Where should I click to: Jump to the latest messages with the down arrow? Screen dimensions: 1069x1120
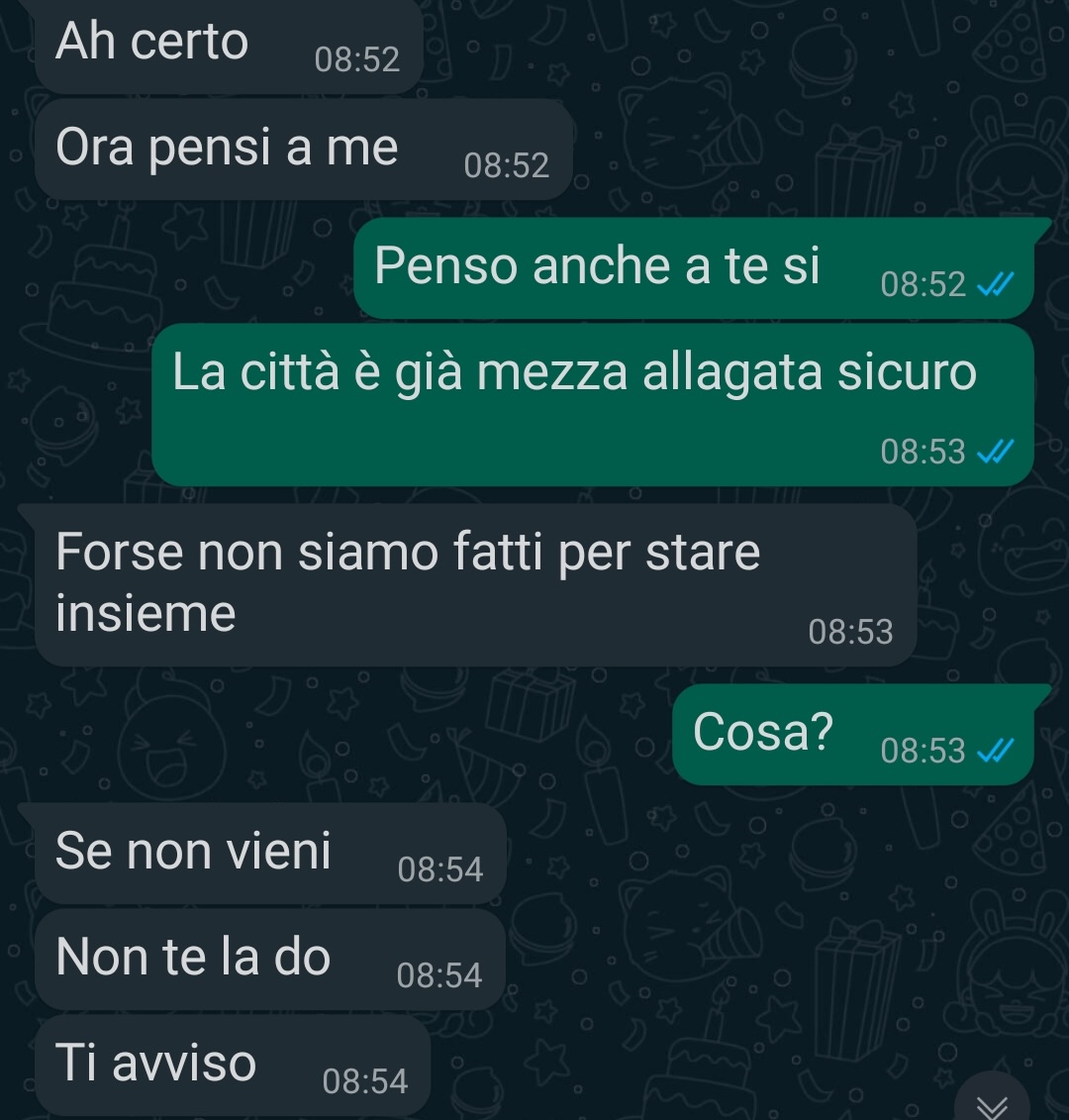tap(993, 1104)
